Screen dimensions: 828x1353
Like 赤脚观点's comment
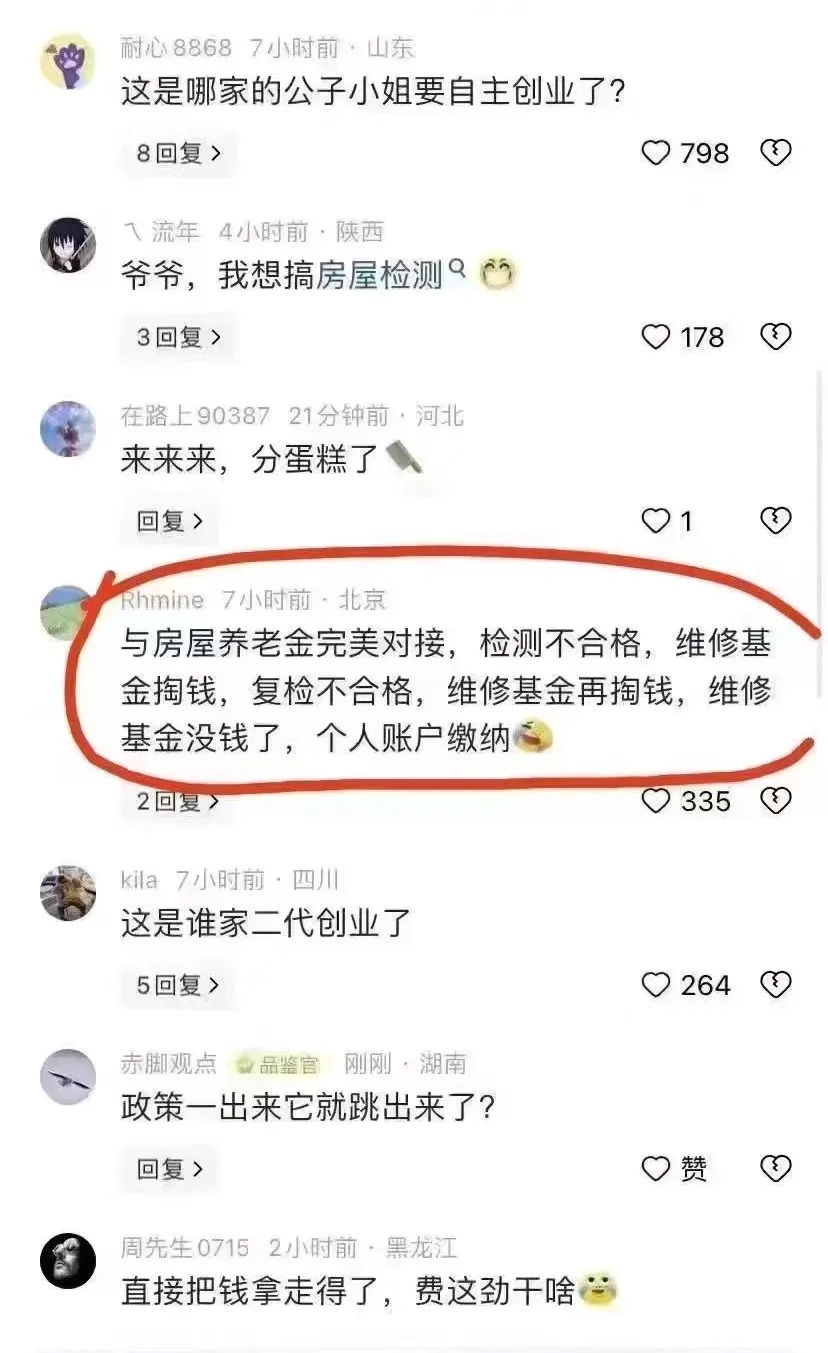[x=656, y=1169]
